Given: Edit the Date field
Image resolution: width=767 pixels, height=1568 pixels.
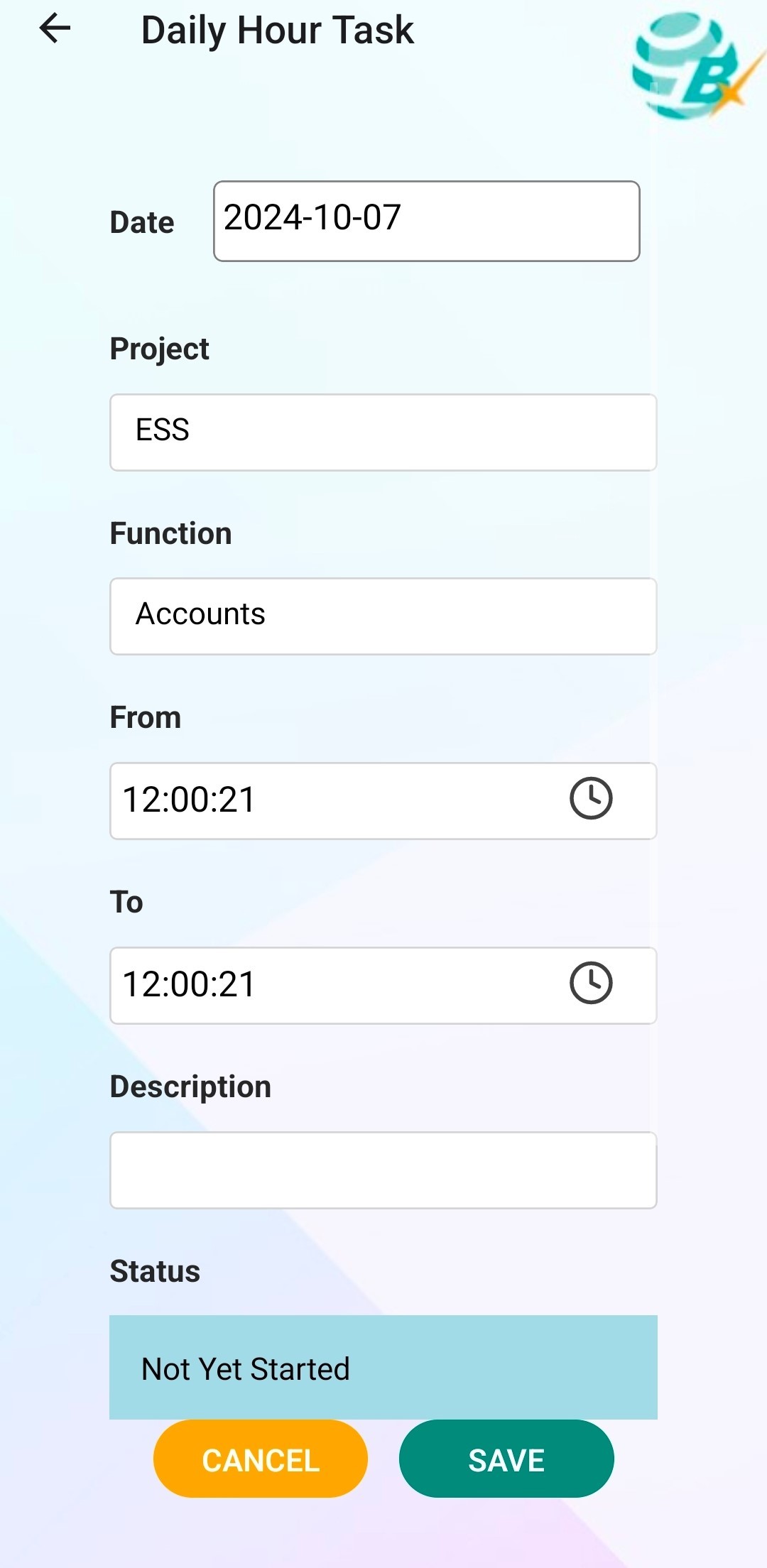Looking at the screenshot, I should click(x=426, y=221).
